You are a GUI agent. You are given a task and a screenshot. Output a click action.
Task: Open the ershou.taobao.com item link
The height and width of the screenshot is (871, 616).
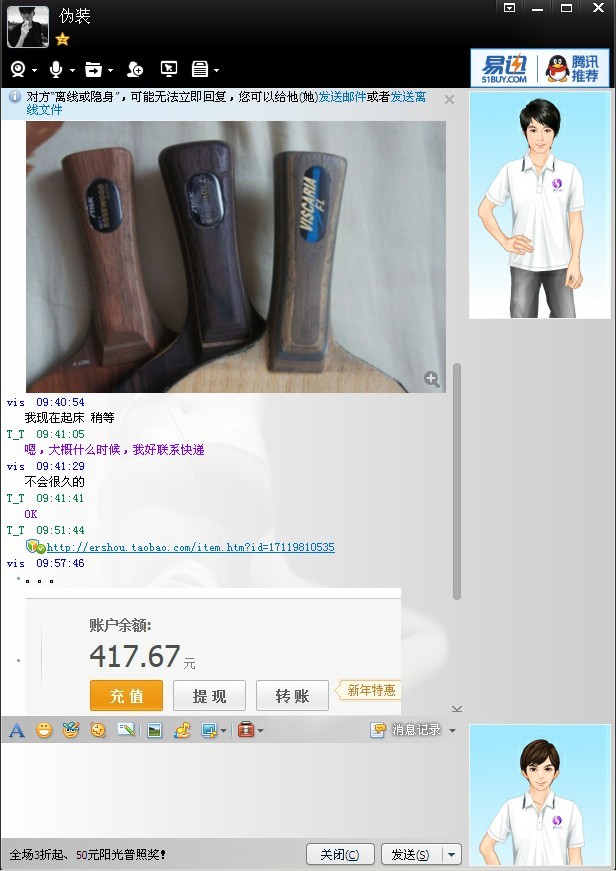click(x=190, y=547)
